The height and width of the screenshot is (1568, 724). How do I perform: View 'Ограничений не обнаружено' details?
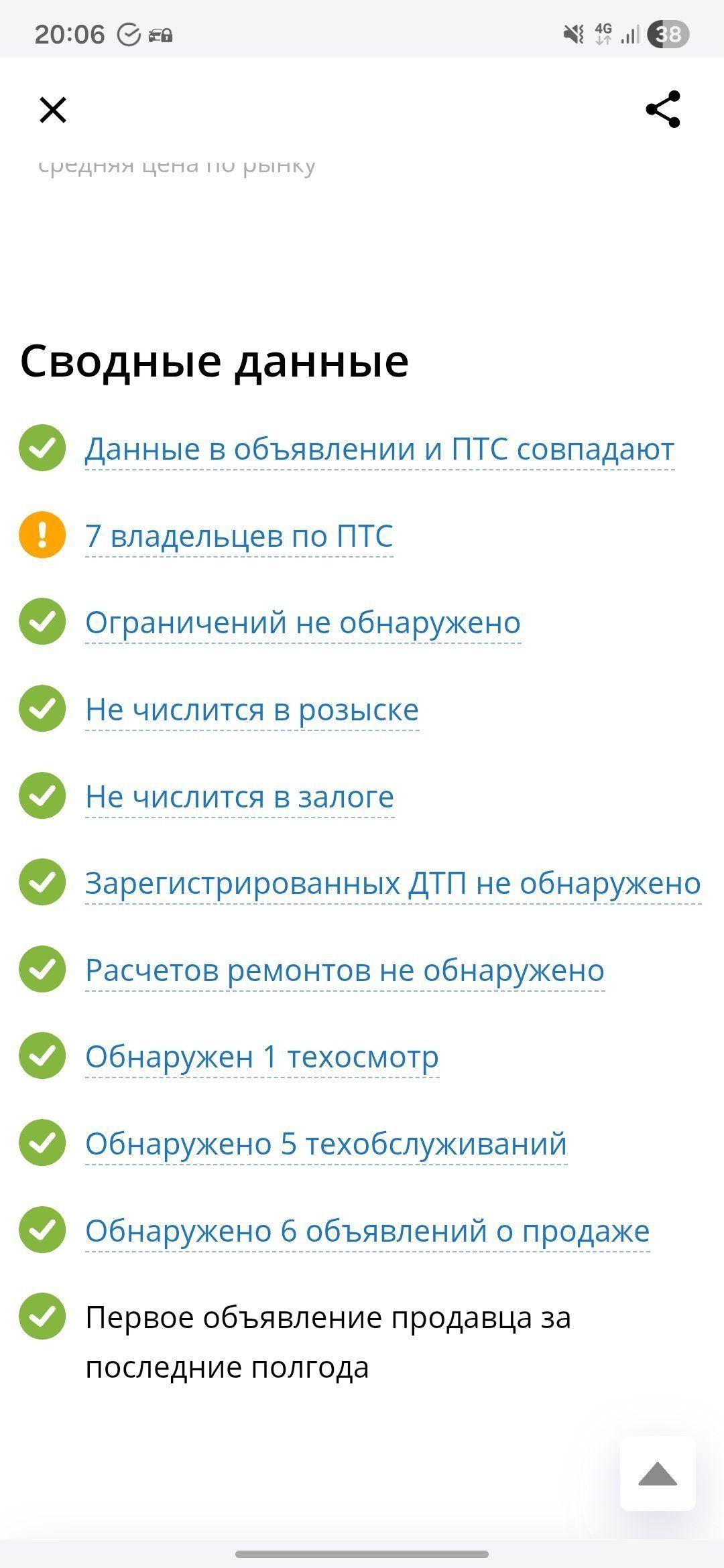click(303, 623)
